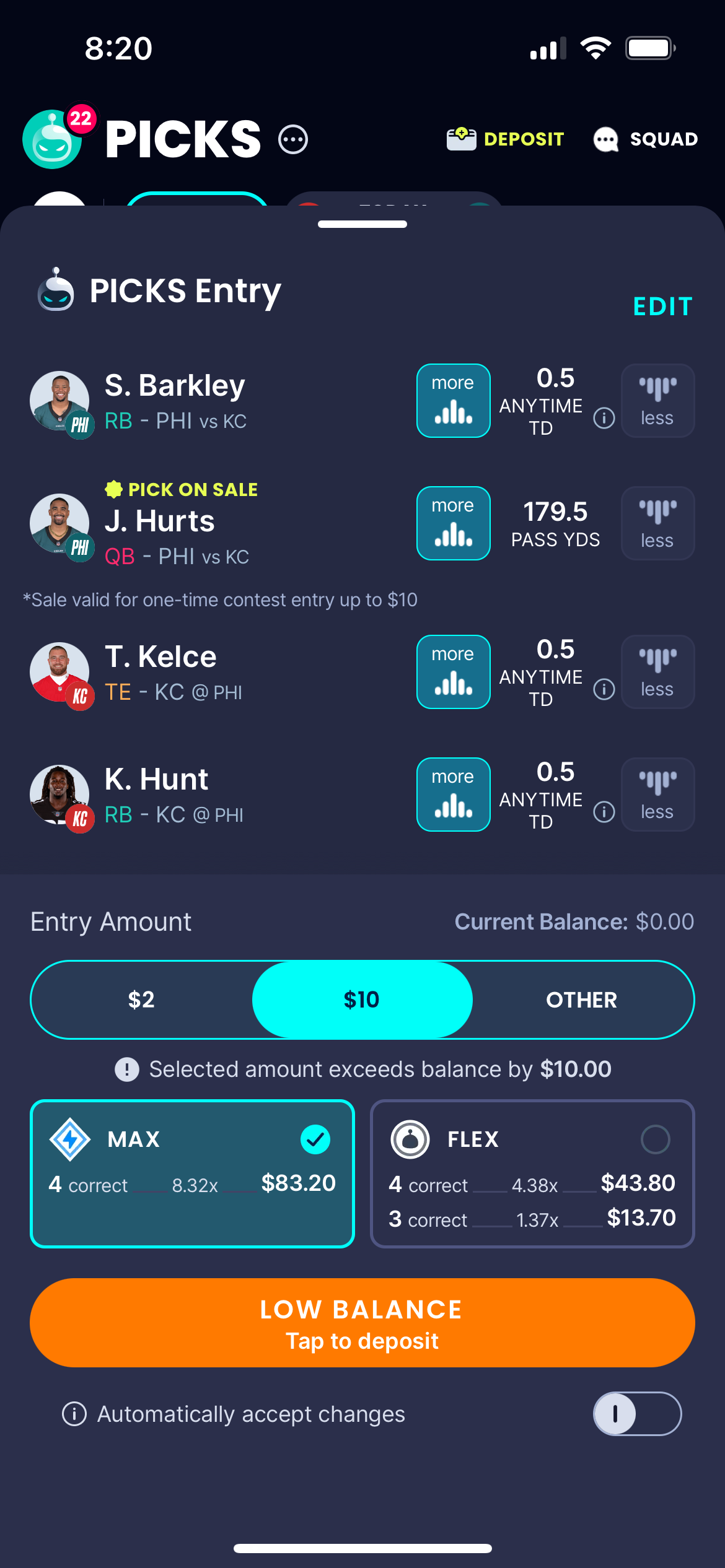The width and height of the screenshot is (725, 1568).
Task: Open the Deposit option in the header
Action: (x=506, y=139)
